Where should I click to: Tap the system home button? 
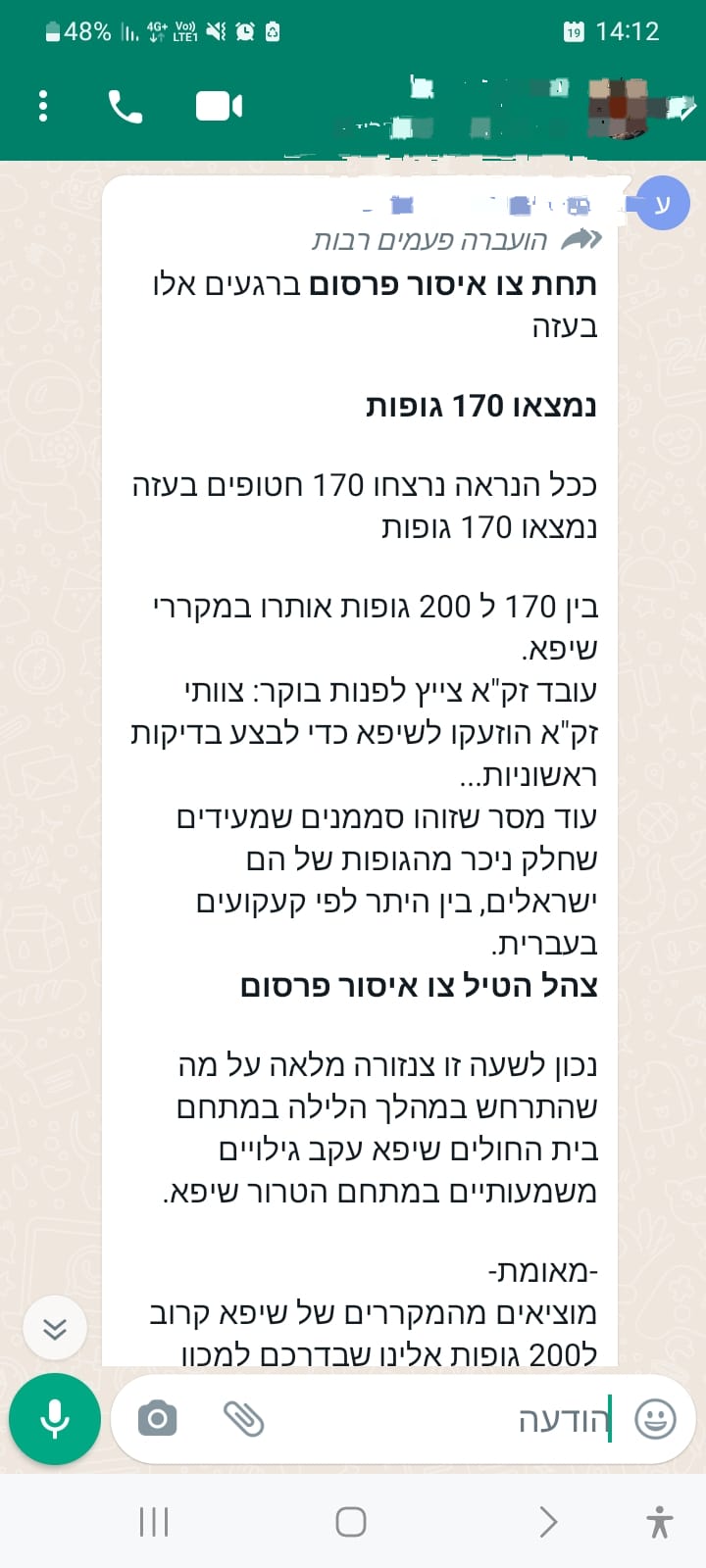tap(351, 1522)
